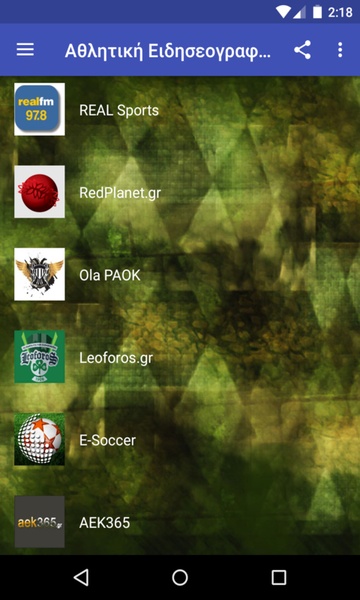Choose Leoforos.gr entry
The width and height of the screenshot is (360, 600).
(x=180, y=358)
